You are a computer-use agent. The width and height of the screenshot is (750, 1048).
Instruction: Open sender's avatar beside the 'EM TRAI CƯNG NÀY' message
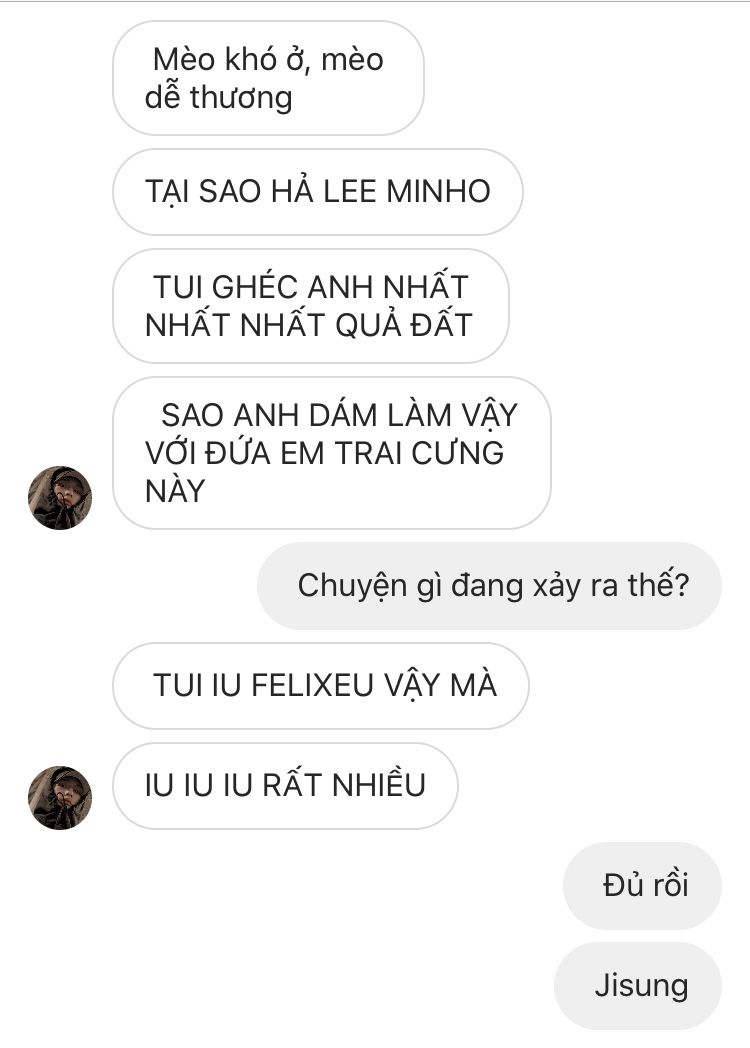tap(60, 497)
